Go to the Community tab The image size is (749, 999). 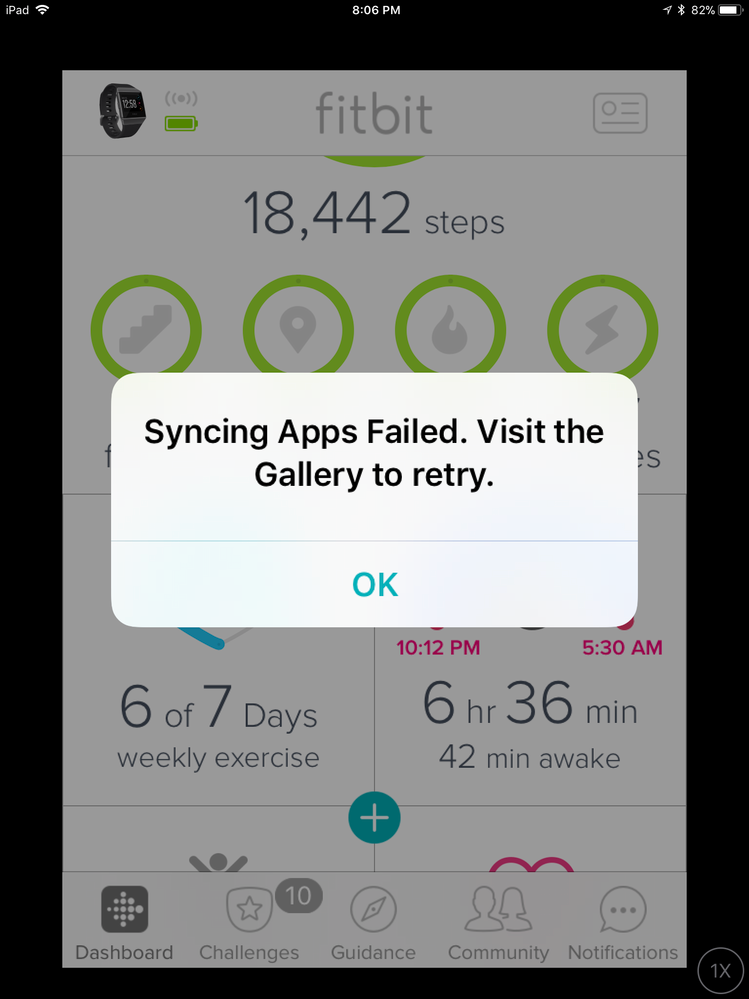(498, 923)
